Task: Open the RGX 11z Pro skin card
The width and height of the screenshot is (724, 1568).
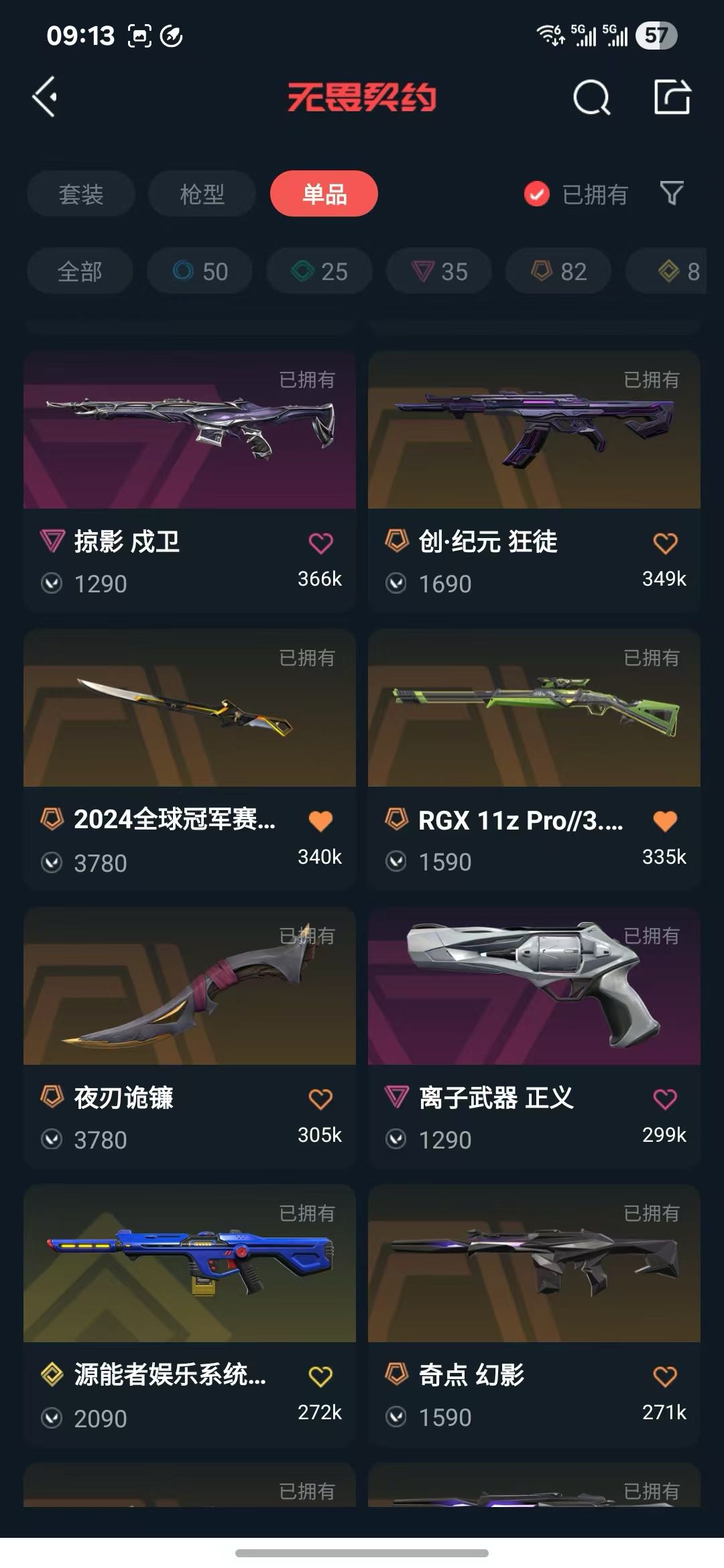Action: pyautogui.click(x=534, y=759)
